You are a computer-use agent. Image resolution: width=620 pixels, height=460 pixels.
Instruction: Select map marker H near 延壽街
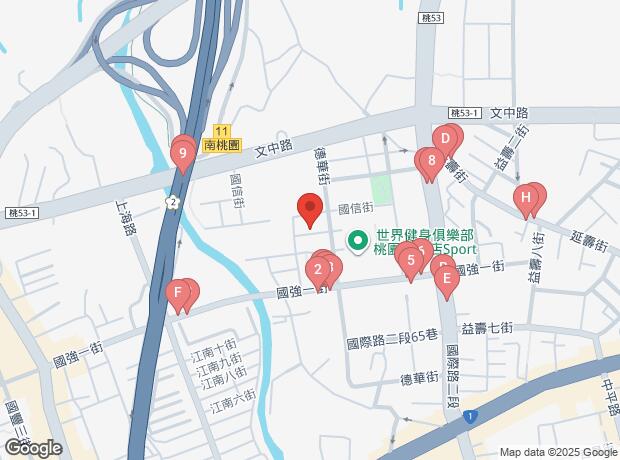tap(525, 198)
